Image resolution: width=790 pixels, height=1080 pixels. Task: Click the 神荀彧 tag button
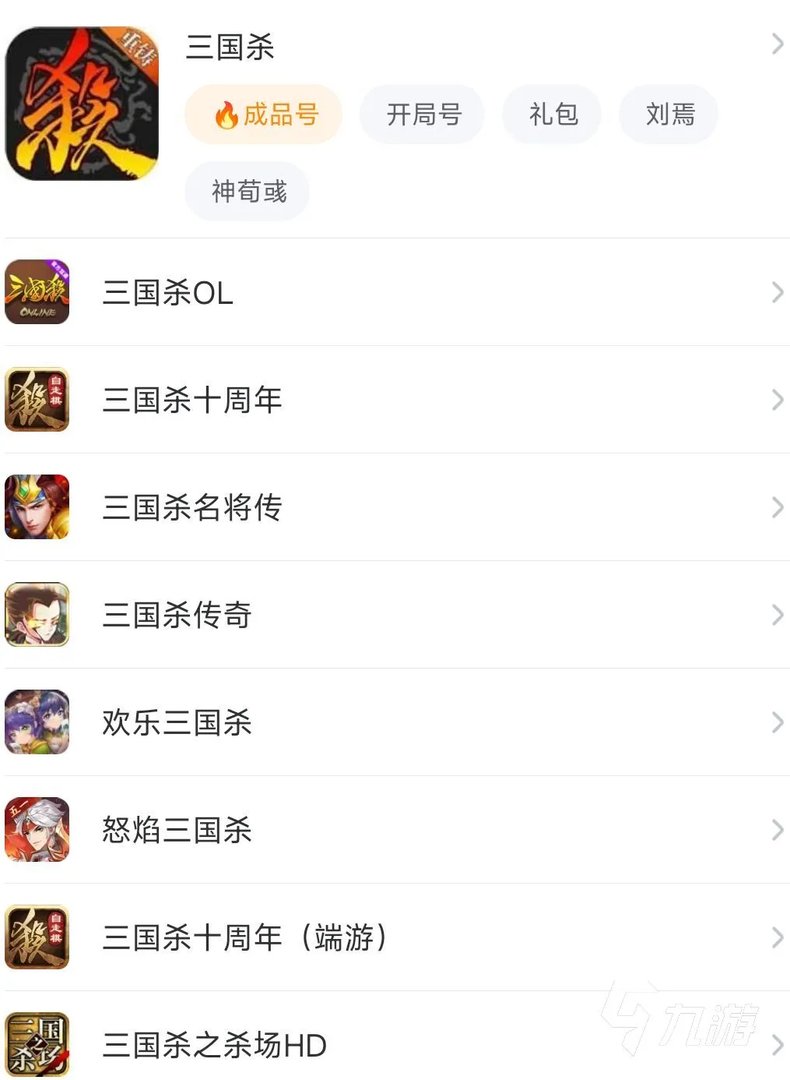(247, 191)
